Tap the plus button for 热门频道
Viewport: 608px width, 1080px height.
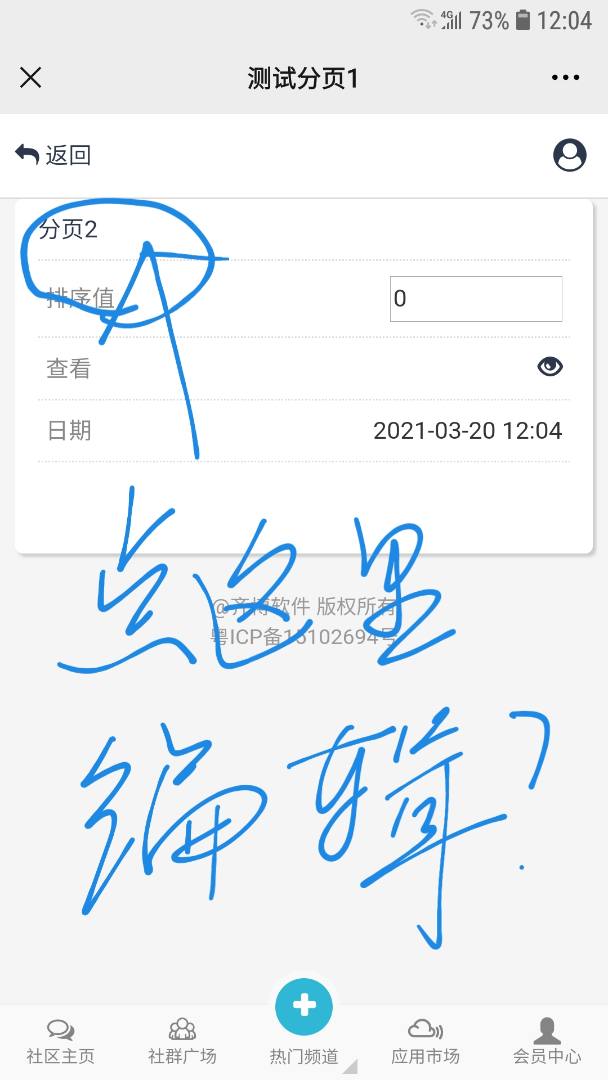point(304,1007)
